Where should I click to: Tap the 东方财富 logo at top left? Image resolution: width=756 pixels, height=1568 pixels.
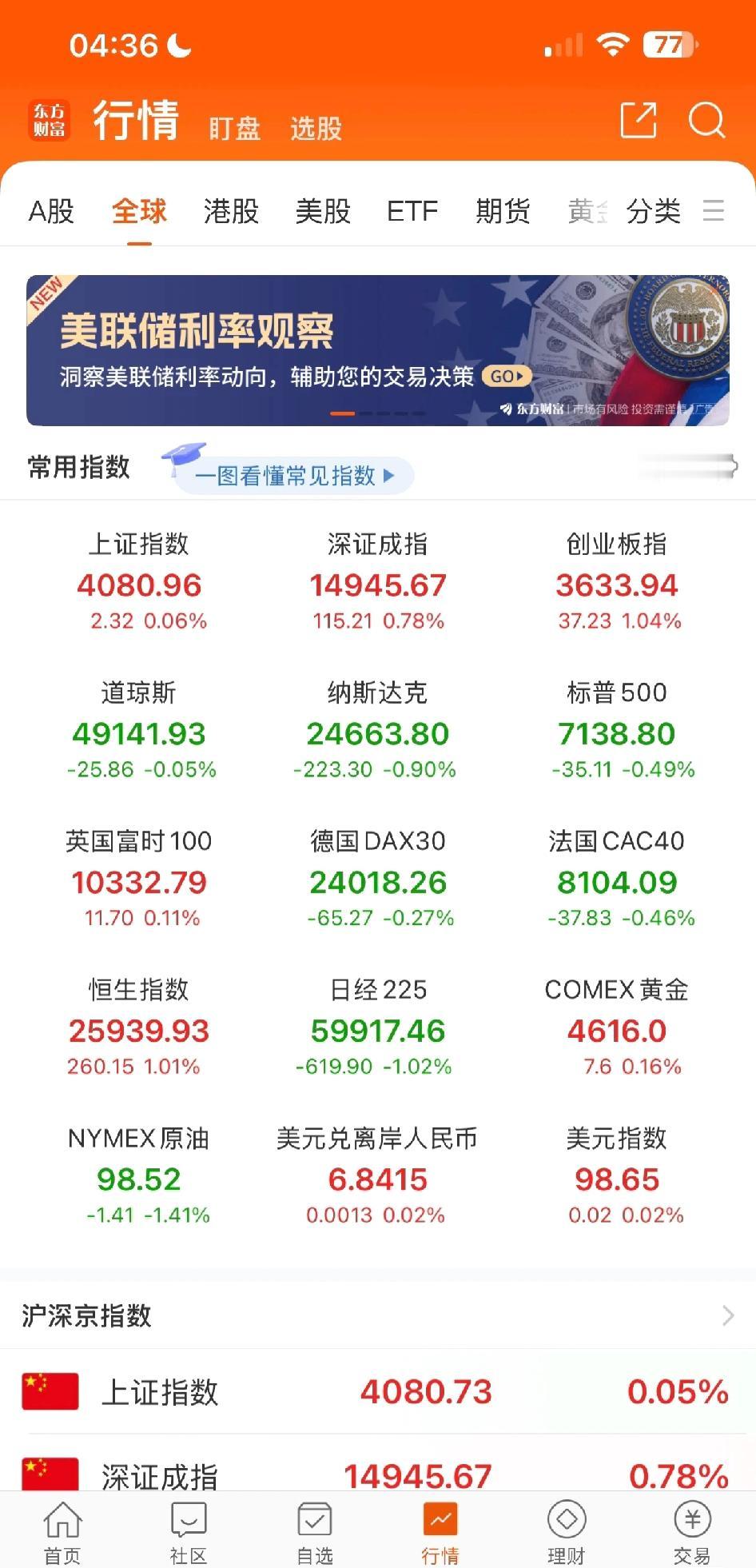click(50, 120)
